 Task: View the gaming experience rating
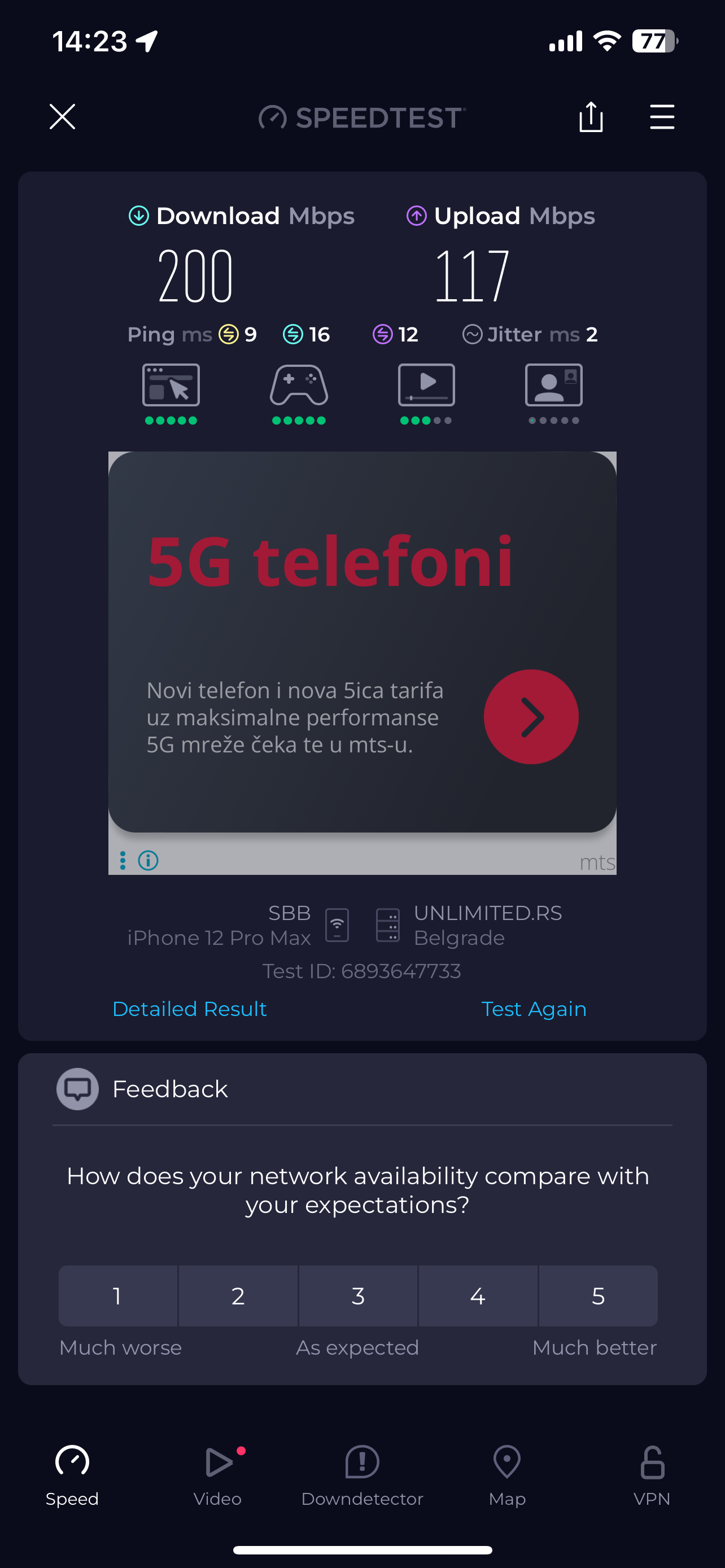click(299, 392)
